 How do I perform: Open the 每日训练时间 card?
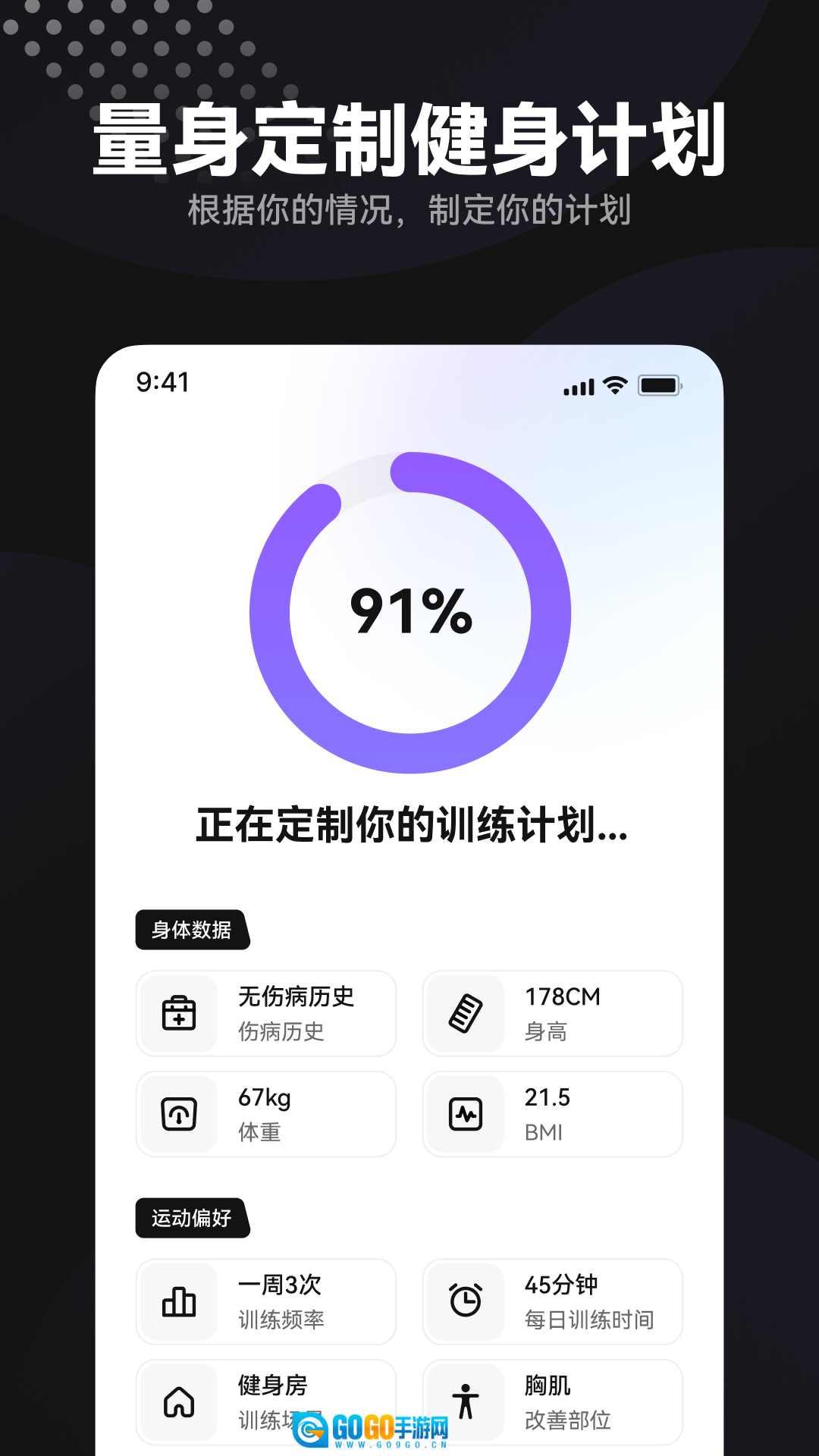click(552, 1302)
